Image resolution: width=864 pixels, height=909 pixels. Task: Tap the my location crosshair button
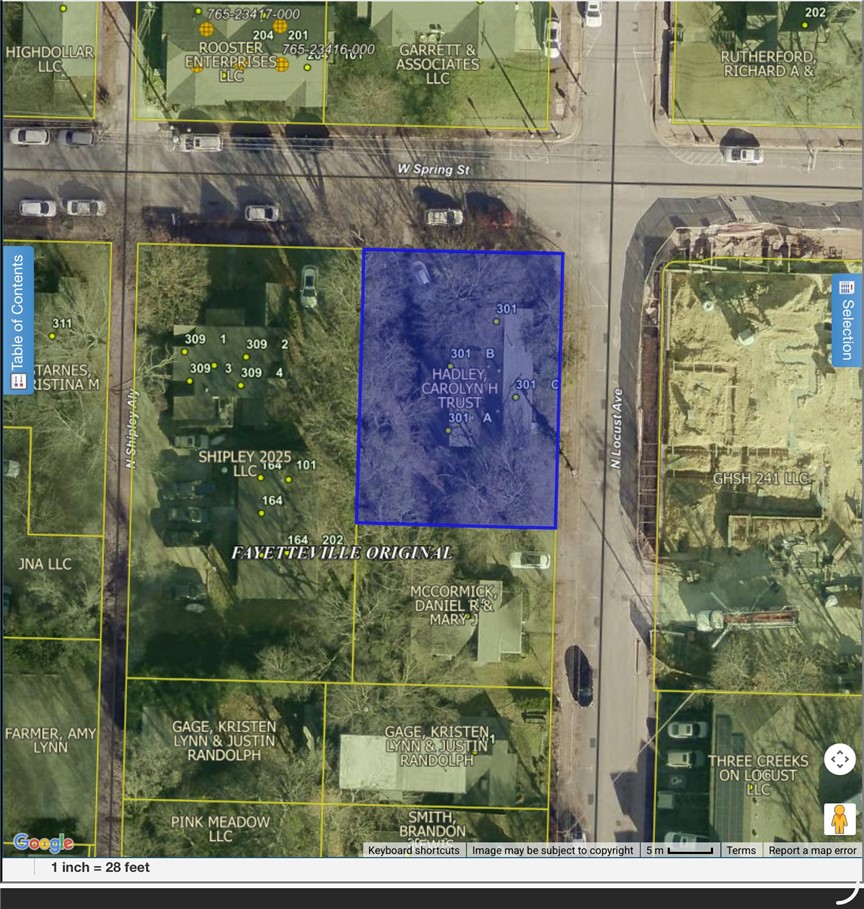click(x=840, y=760)
